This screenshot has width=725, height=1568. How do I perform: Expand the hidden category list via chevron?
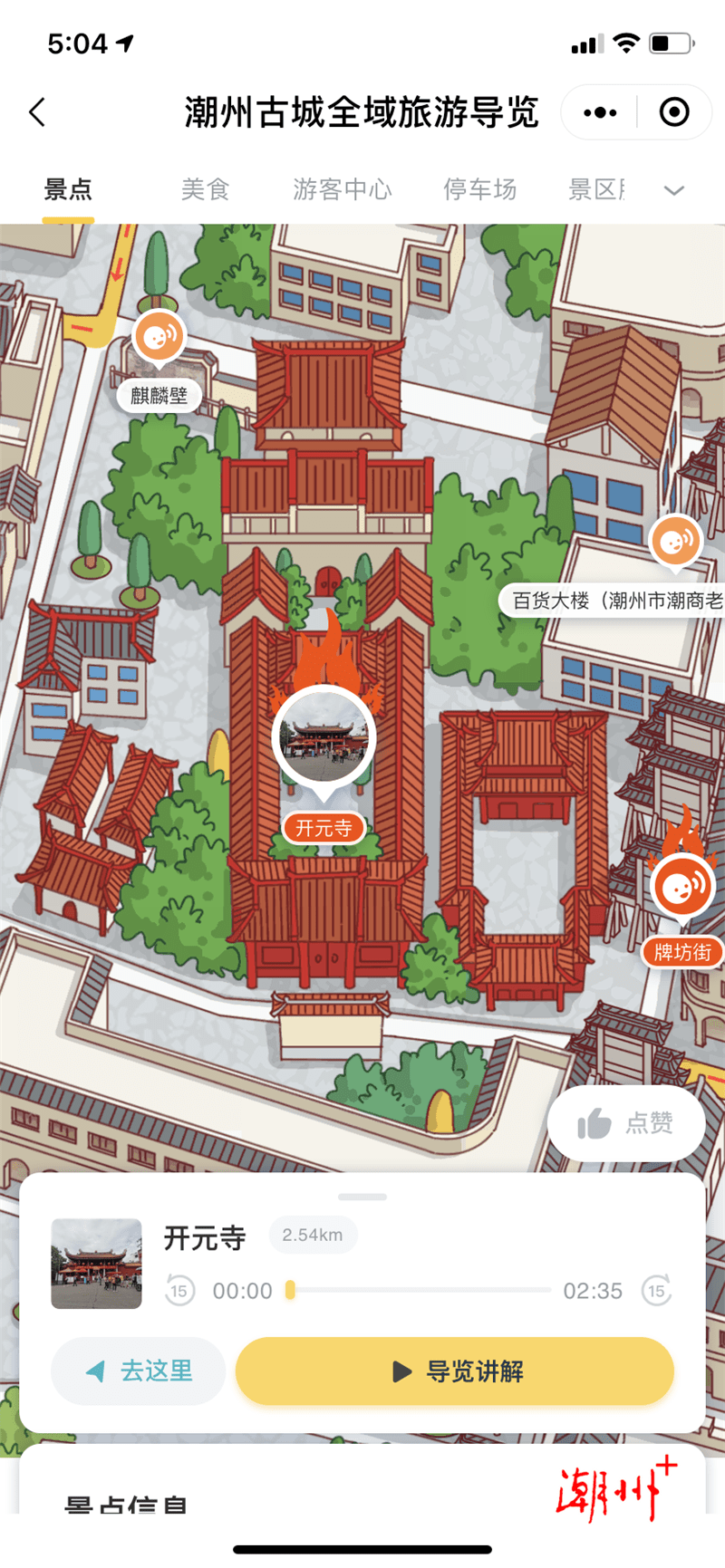coord(673,191)
